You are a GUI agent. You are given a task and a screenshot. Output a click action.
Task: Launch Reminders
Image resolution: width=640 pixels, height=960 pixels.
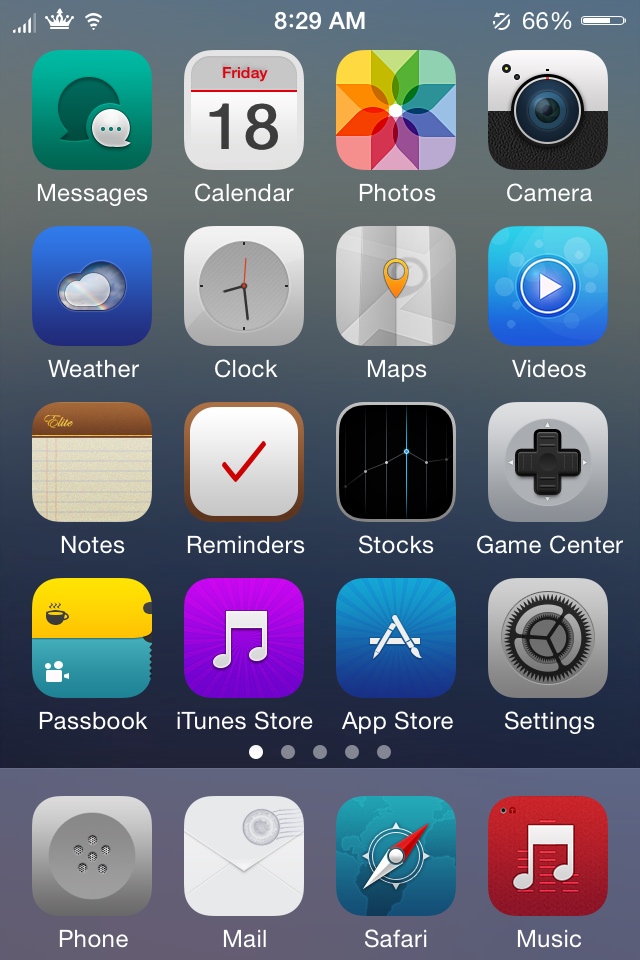tap(244, 462)
